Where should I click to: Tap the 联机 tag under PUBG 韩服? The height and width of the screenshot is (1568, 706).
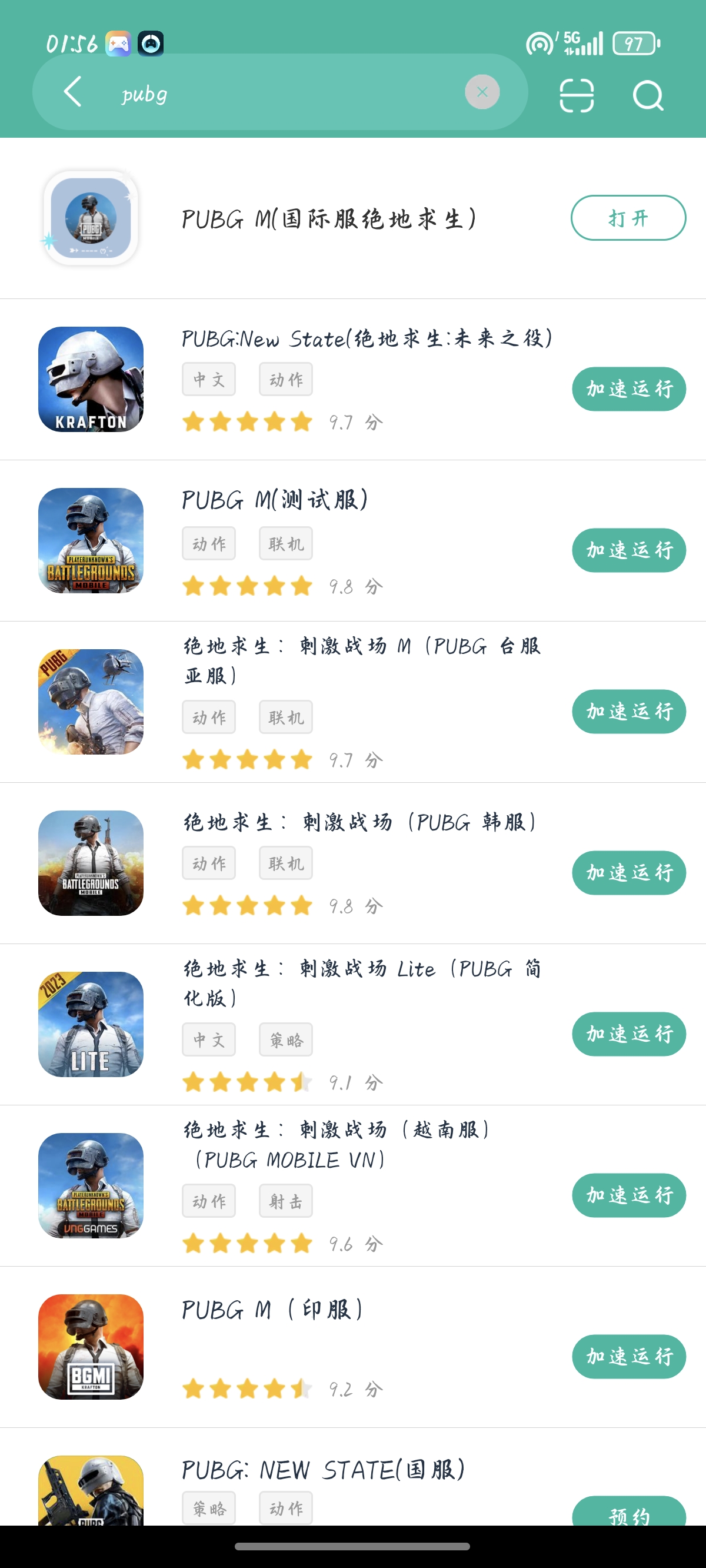click(285, 862)
